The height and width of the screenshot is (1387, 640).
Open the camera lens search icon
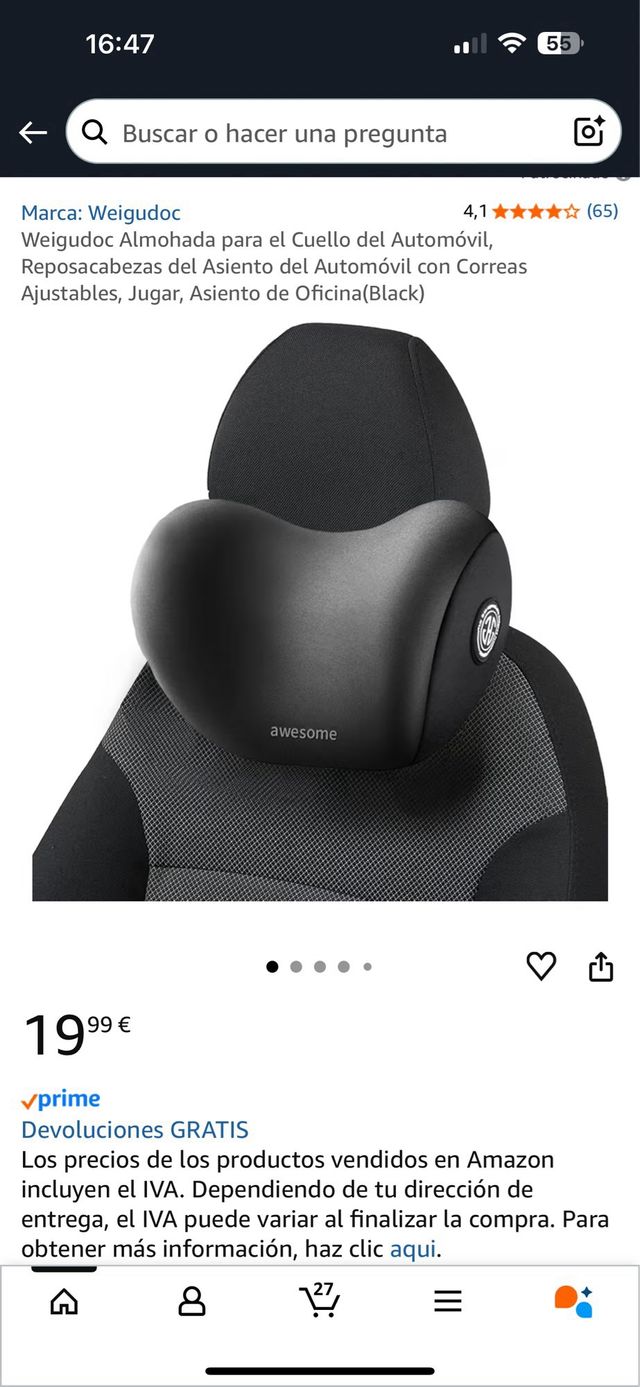click(x=588, y=132)
